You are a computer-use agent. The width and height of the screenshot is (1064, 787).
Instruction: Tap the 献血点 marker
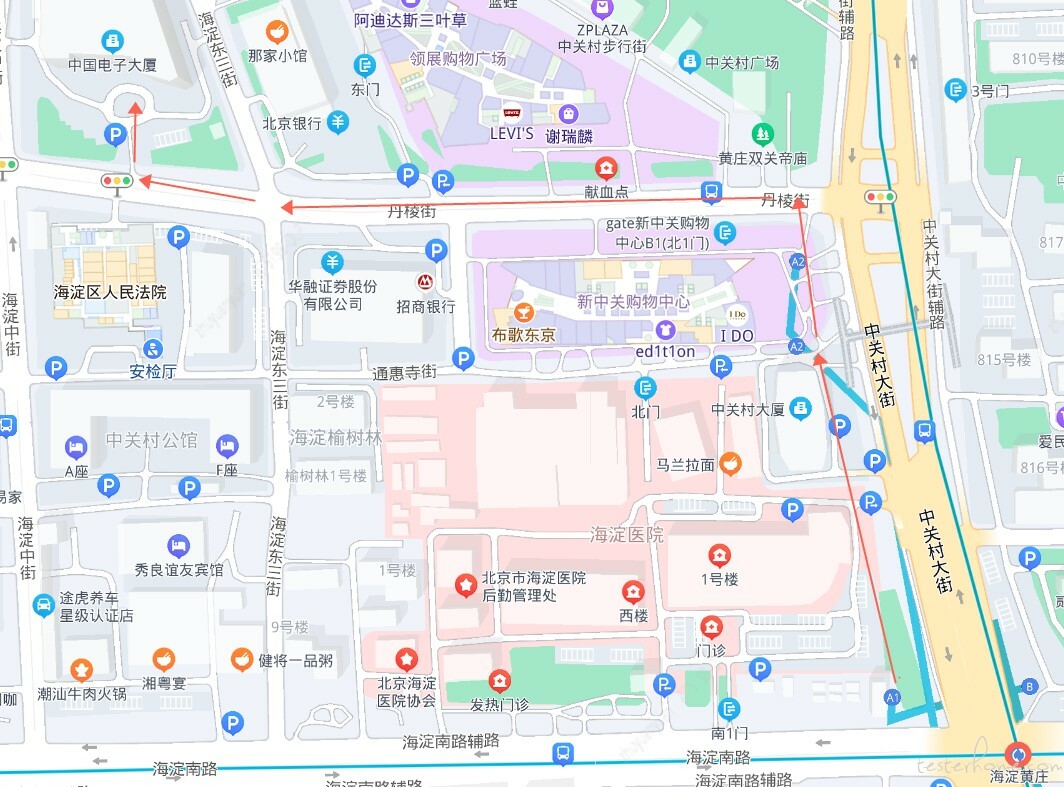point(606,167)
